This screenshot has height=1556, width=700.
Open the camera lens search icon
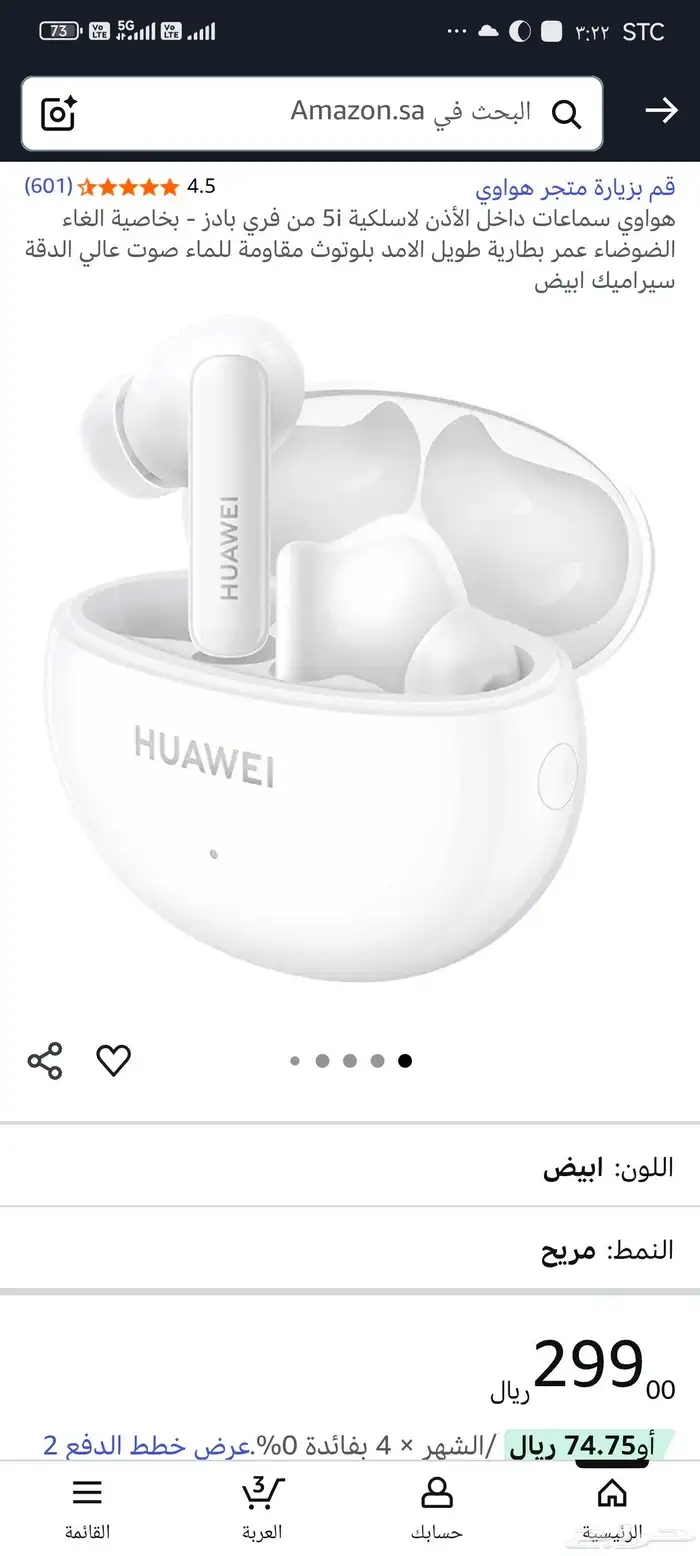point(59,113)
